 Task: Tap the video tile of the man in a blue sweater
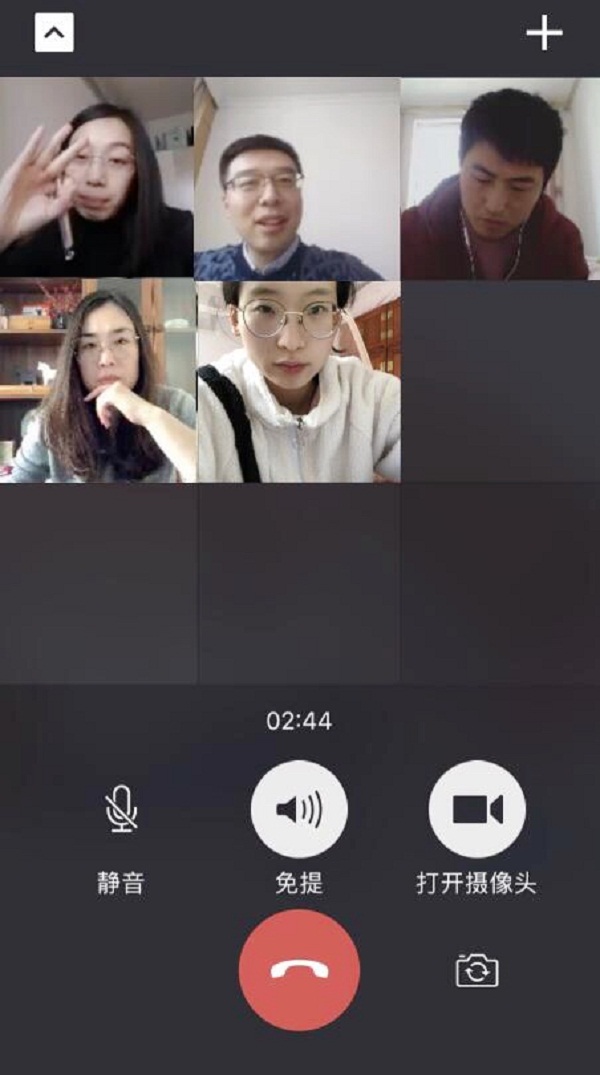pos(297,178)
